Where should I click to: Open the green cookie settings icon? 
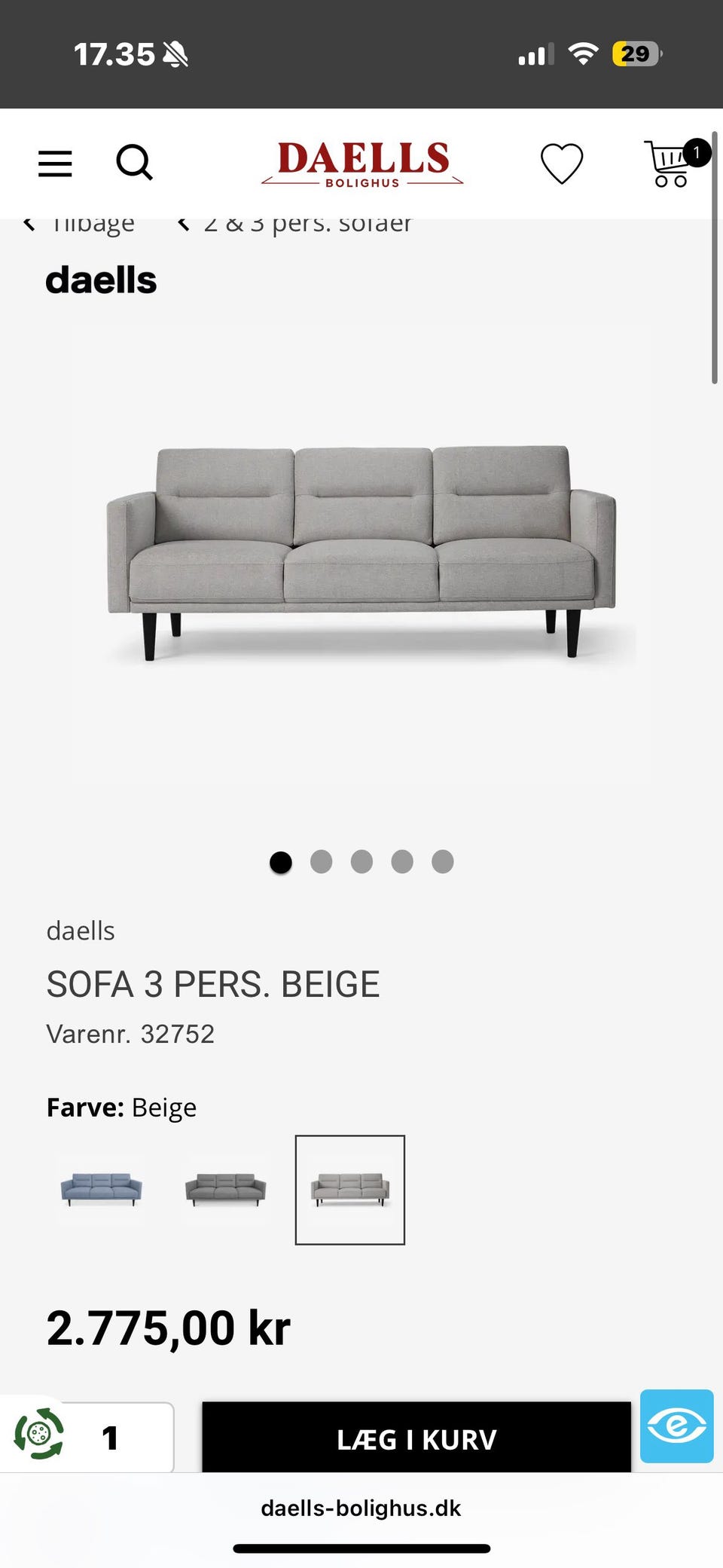coord(39,1433)
